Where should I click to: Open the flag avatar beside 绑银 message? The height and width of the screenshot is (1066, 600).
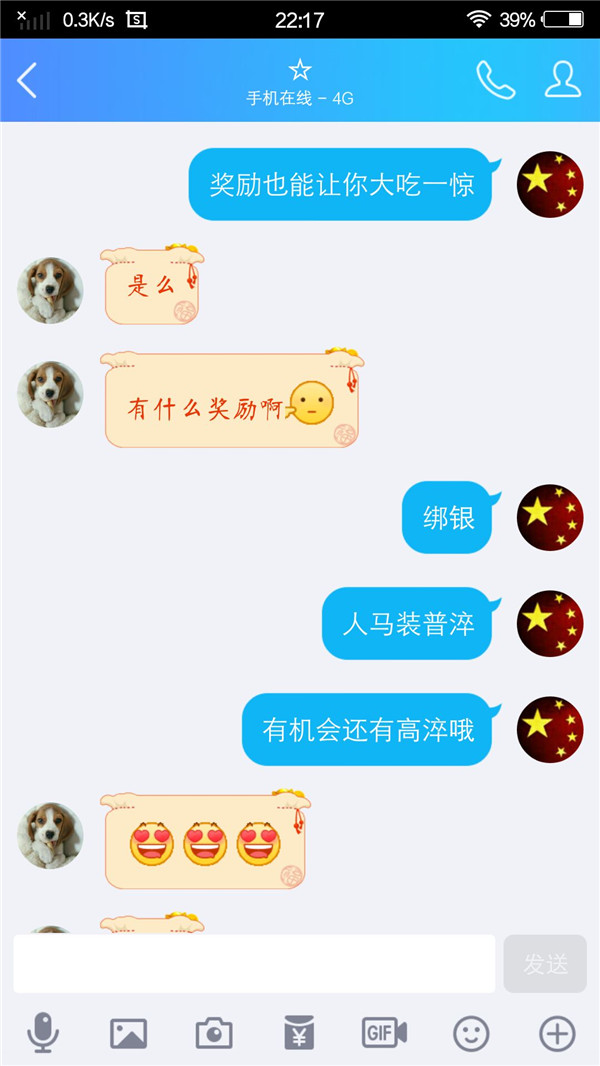tap(550, 517)
